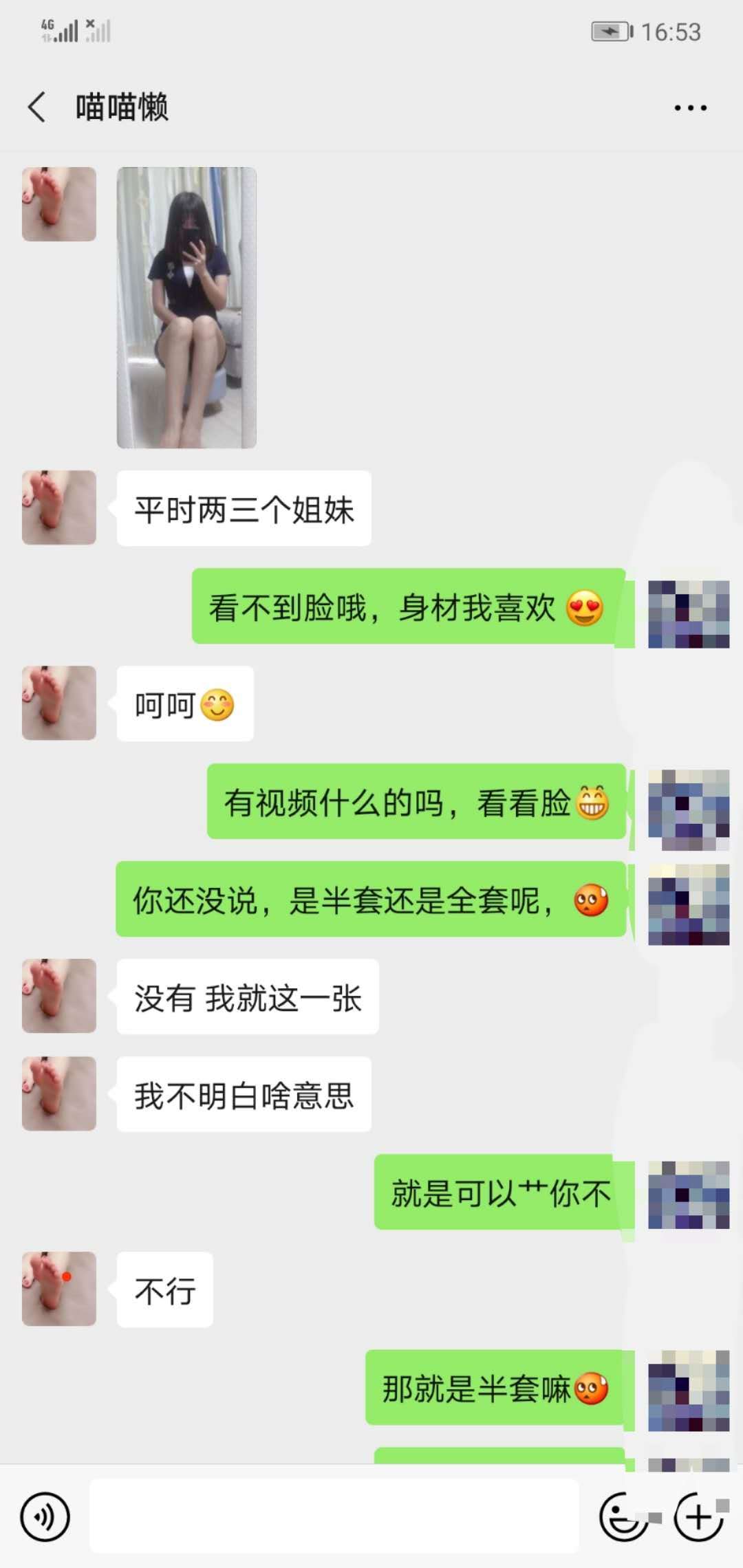This screenshot has height=1568, width=743.
Task: Open the plus attachment menu
Action: pyautogui.click(x=698, y=1516)
